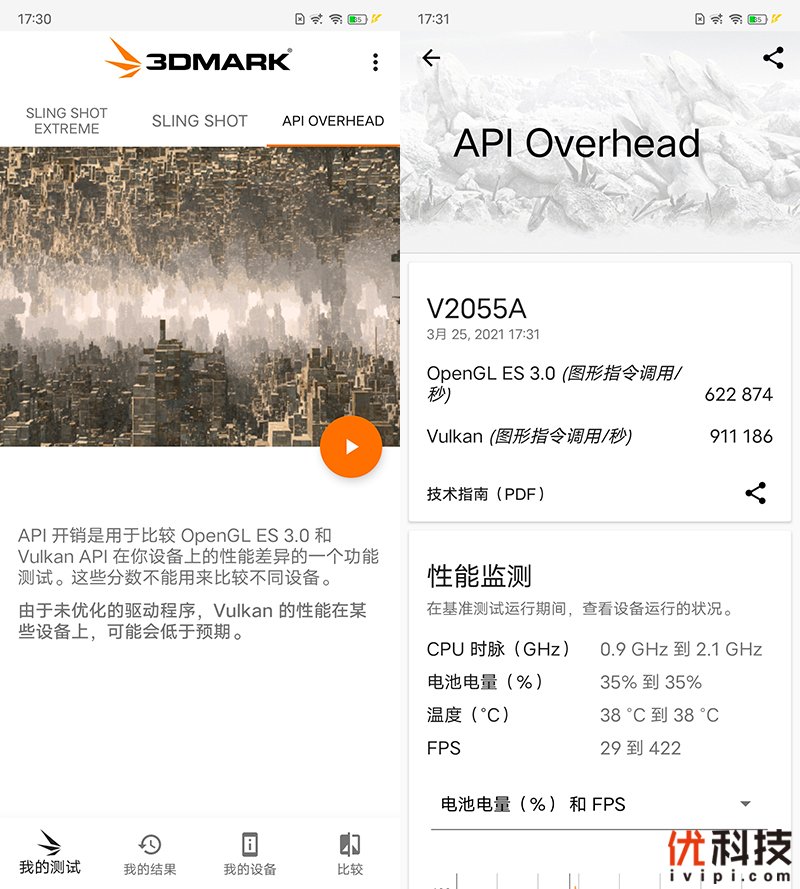This screenshot has height=889, width=800.
Task: Open 我的结果 results tab
Action: (x=150, y=853)
